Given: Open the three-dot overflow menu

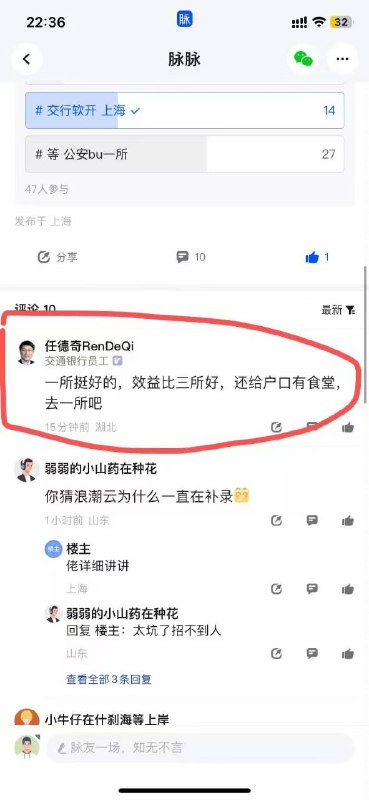Looking at the screenshot, I should [341, 59].
